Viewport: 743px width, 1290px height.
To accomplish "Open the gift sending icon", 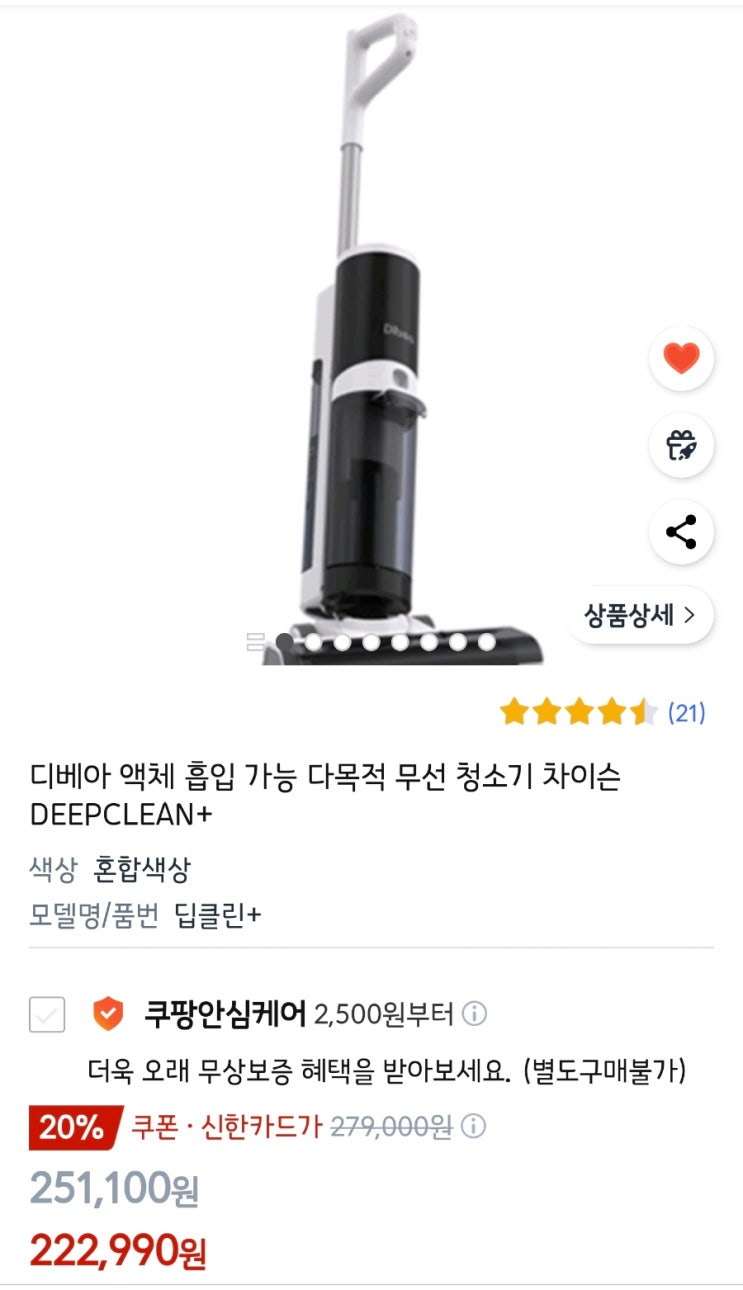I will (x=681, y=445).
